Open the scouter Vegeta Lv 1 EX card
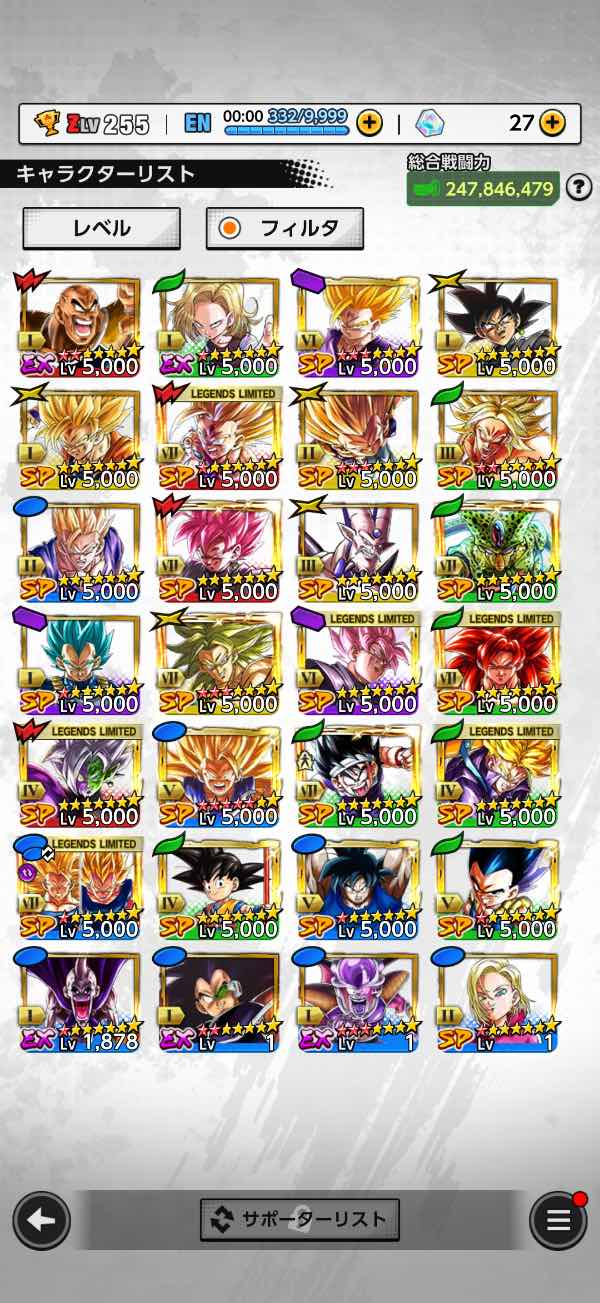The height and width of the screenshot is (1303, 600). tap(218, 1000)
